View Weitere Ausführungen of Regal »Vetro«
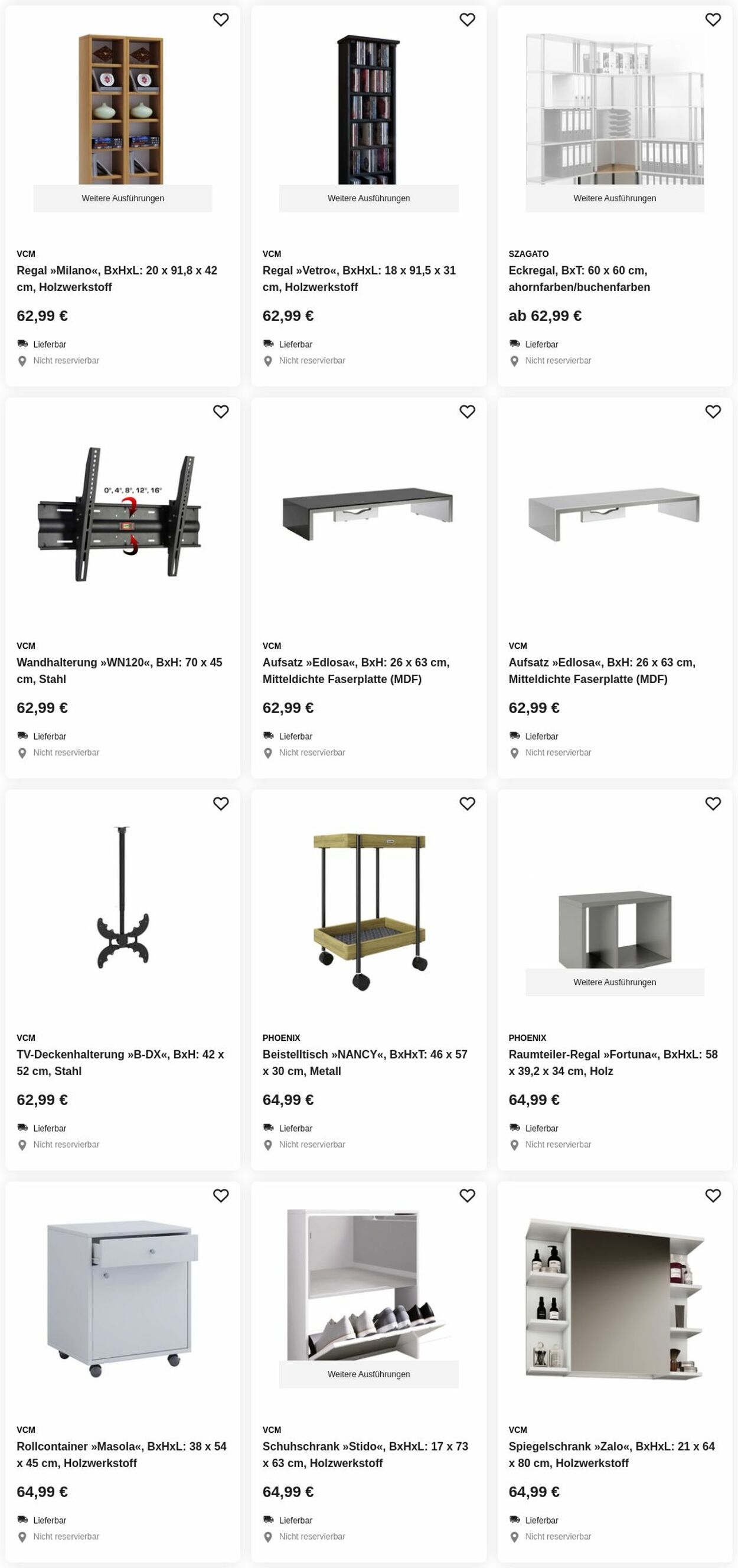Viewport: 738px width, 1568px height. [x=368, y=198]
